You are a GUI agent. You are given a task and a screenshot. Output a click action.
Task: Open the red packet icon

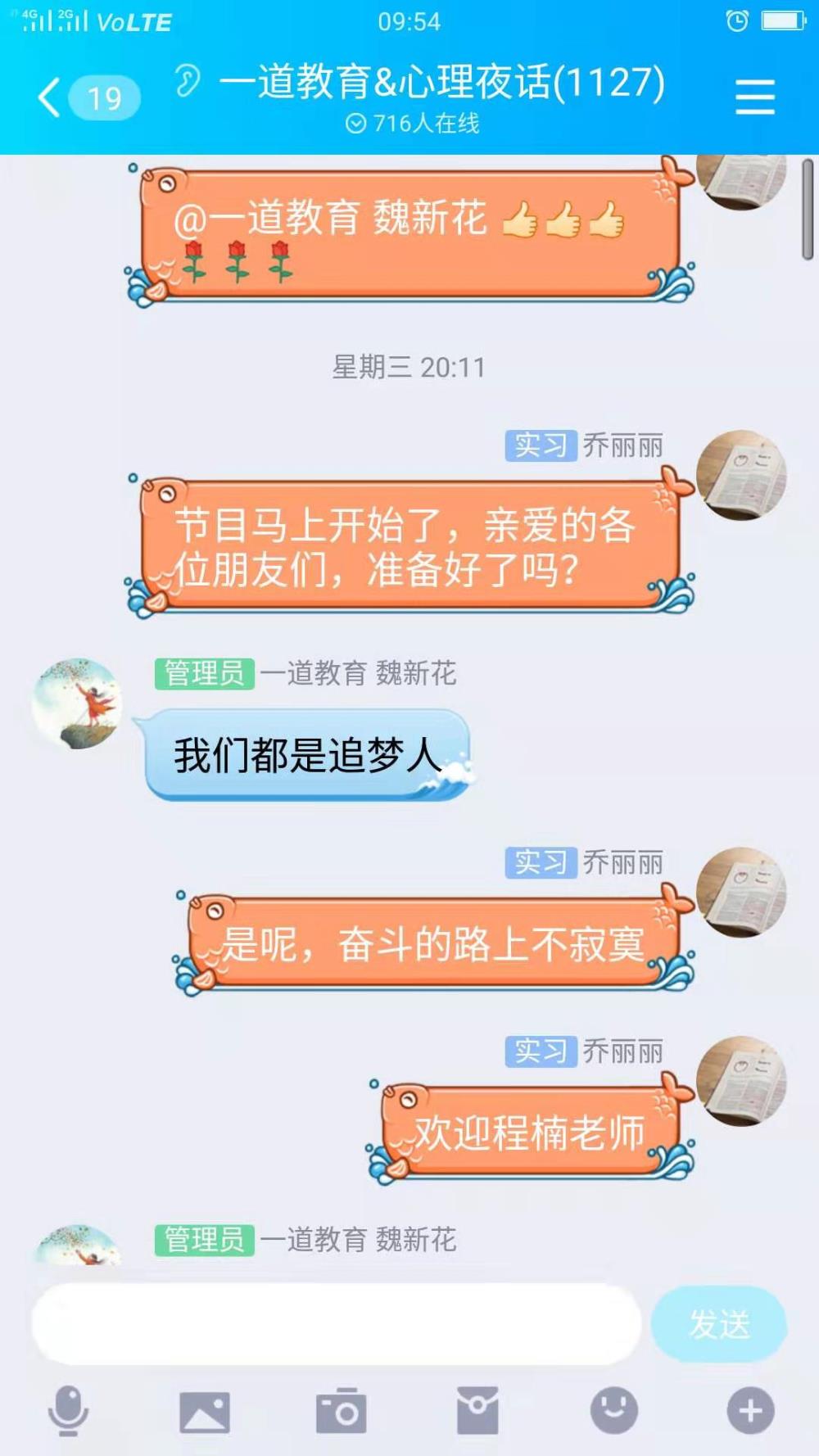477,1410
